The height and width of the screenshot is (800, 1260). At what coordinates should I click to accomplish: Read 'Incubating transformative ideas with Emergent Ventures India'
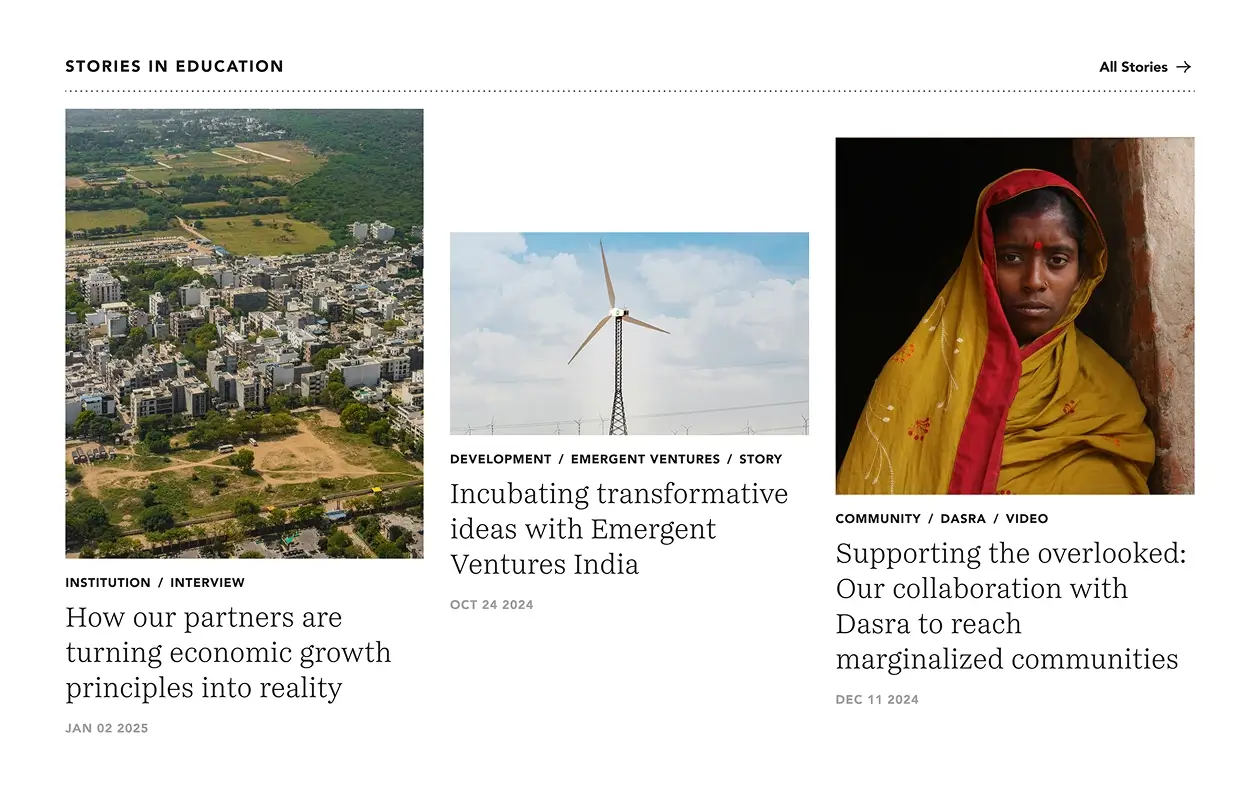(x=618, y=529)
